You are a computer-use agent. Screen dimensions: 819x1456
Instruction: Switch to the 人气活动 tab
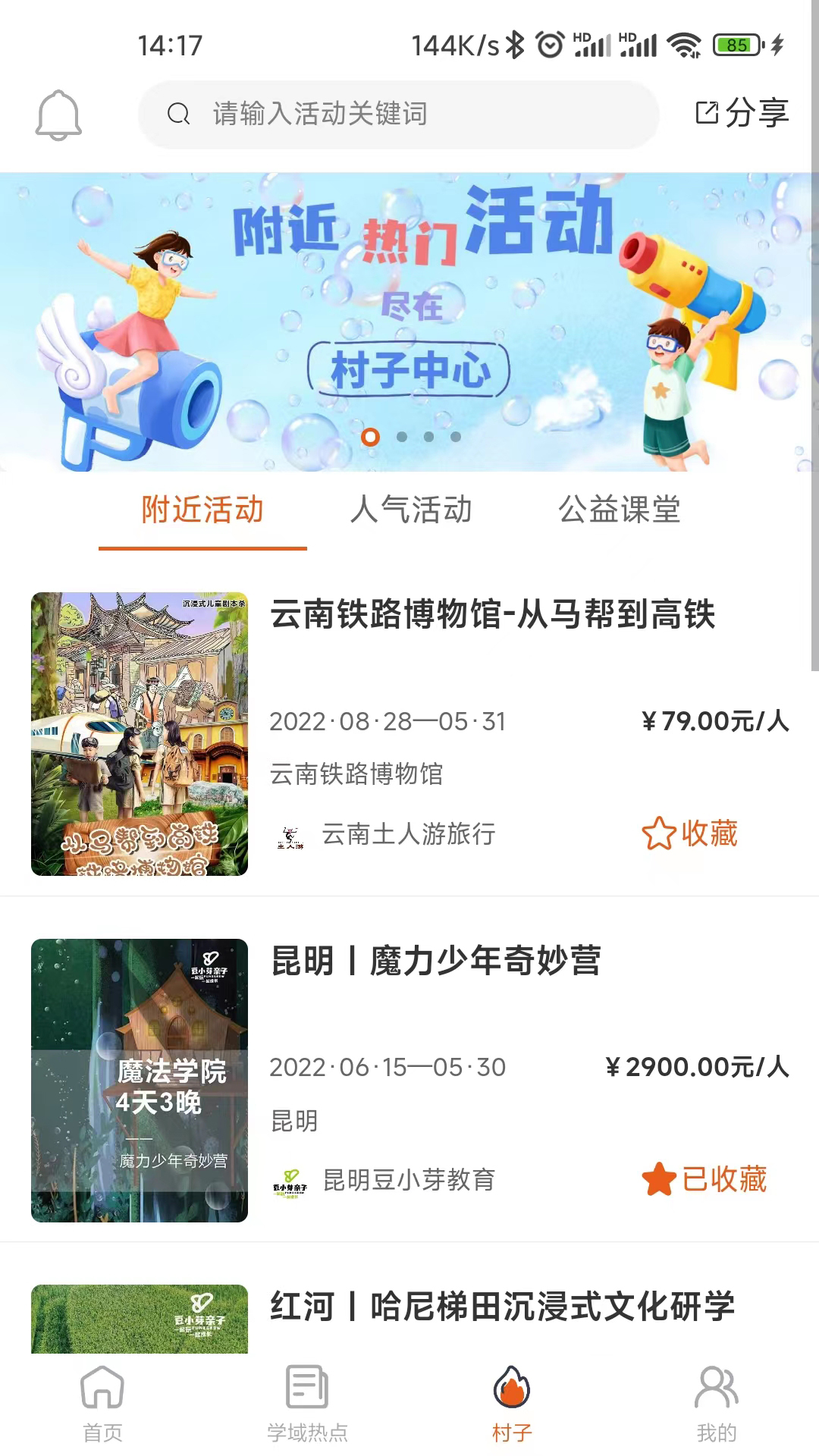click(411, 510)
